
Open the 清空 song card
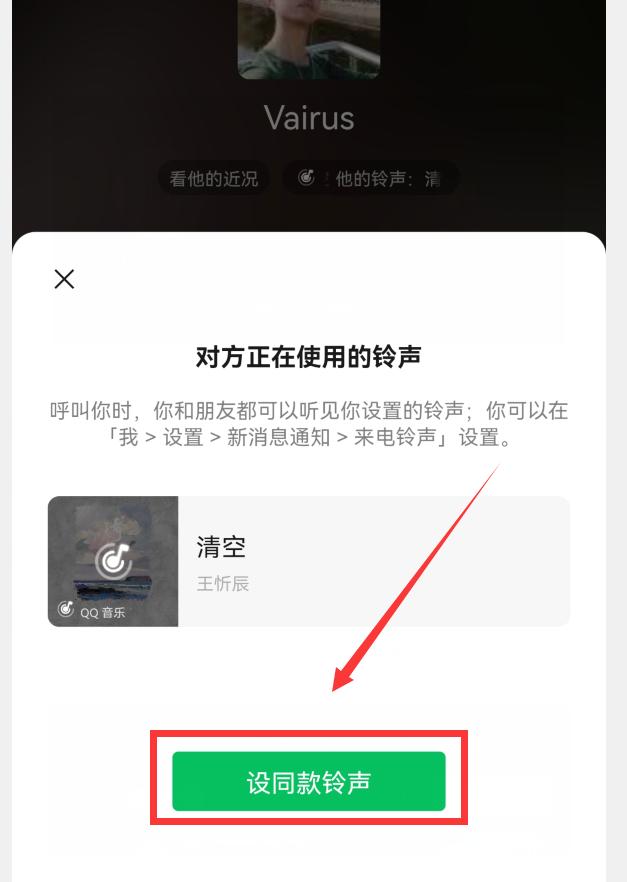(308, 562)
